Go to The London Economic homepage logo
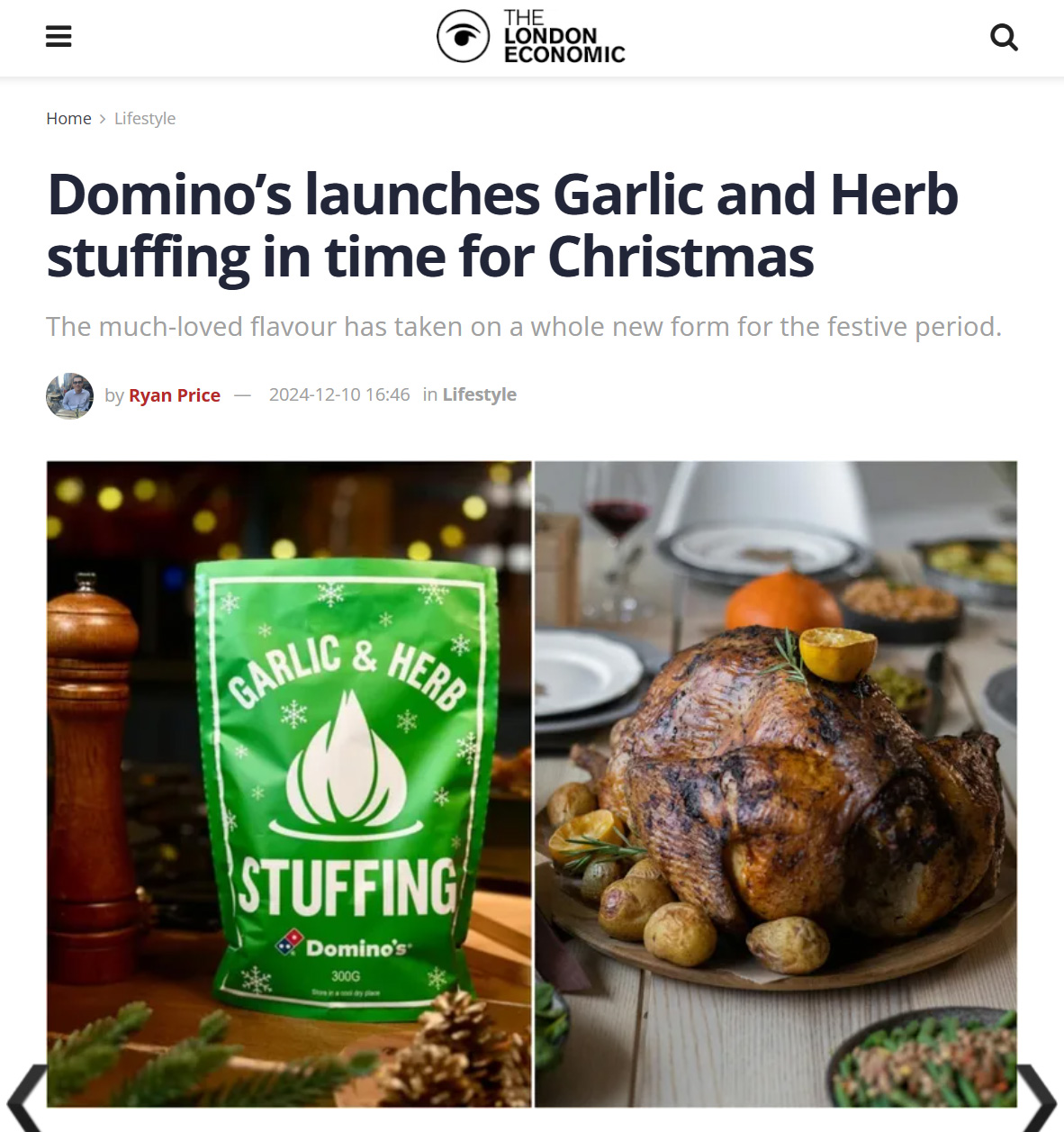This screenshot has width=1064, height=1132. point(531,37)
